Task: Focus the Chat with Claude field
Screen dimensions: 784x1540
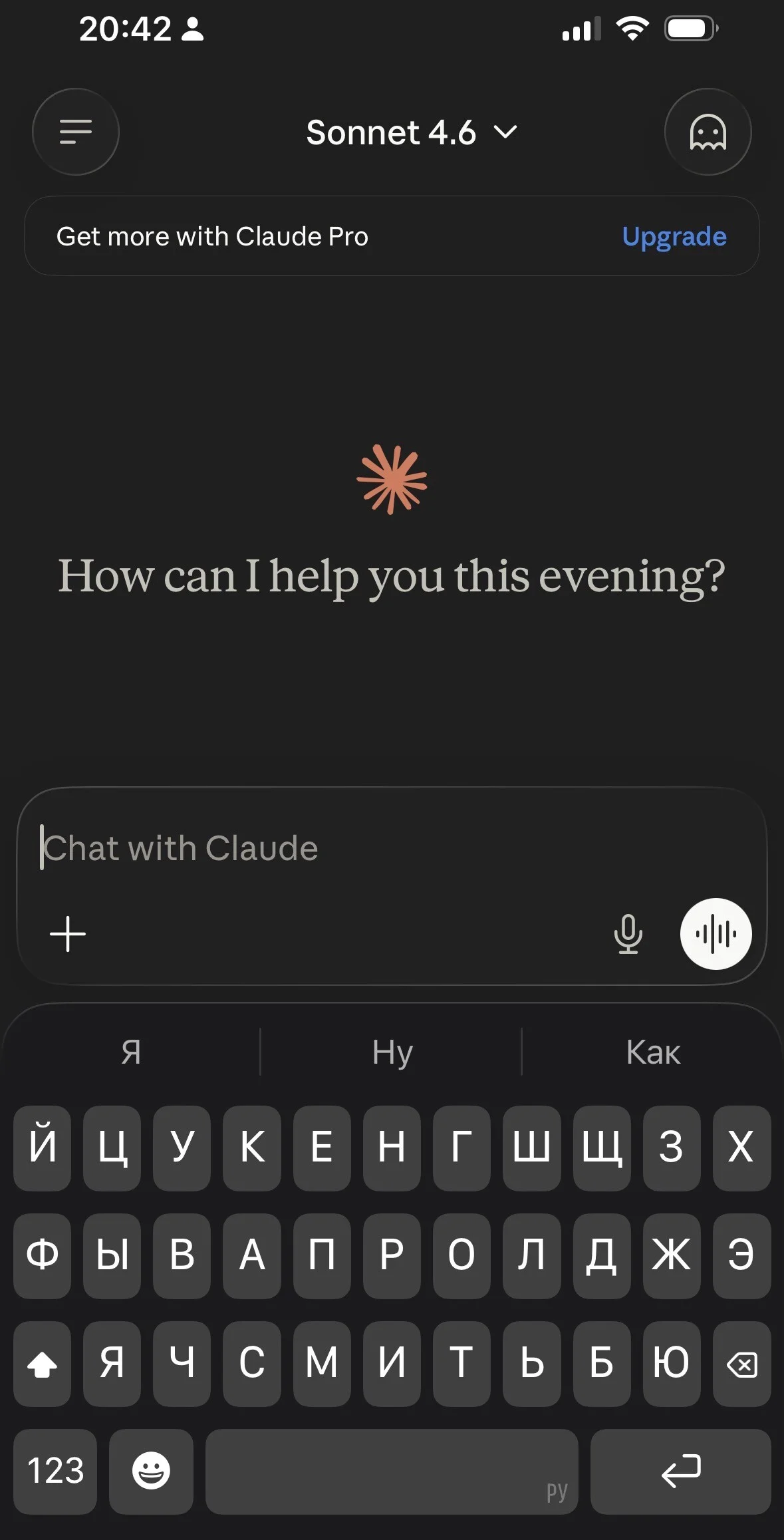Action: click(392, 847)
